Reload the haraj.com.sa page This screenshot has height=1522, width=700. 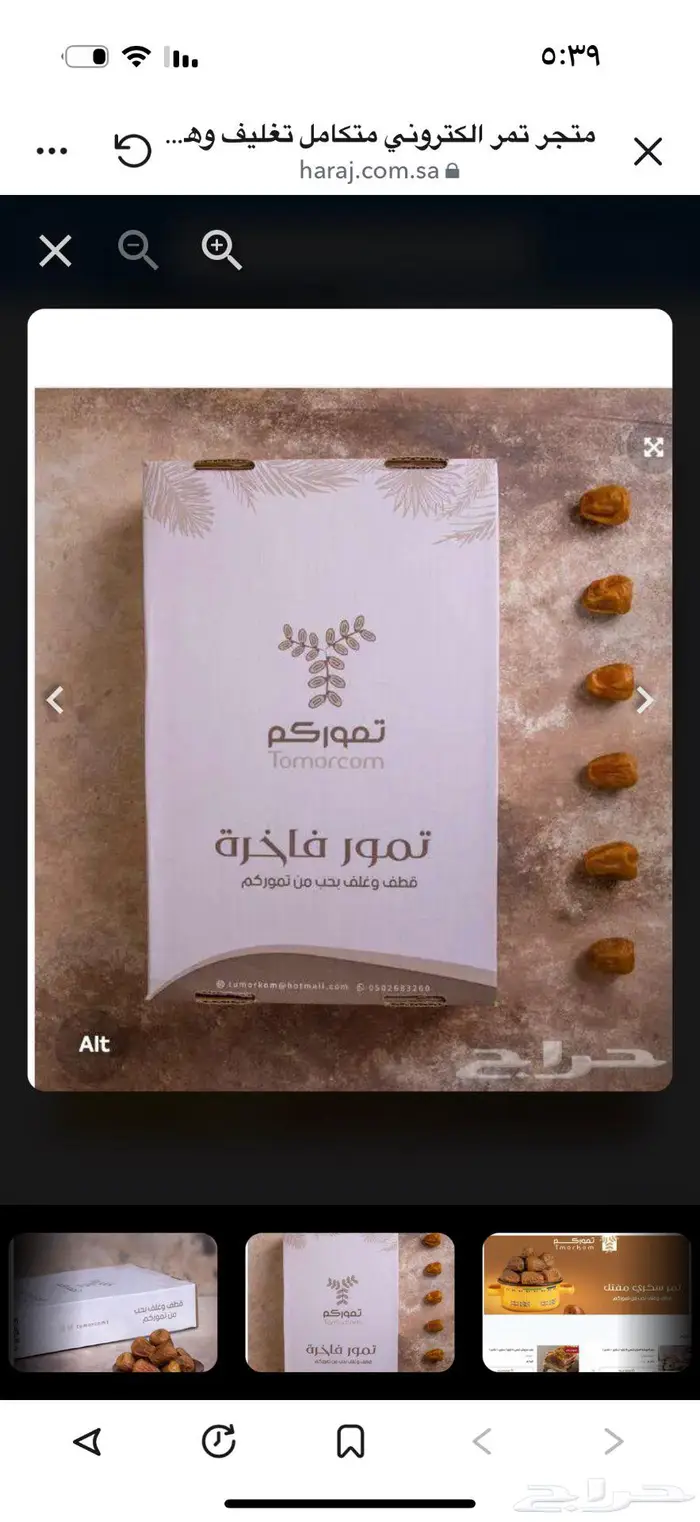(133, 152)
